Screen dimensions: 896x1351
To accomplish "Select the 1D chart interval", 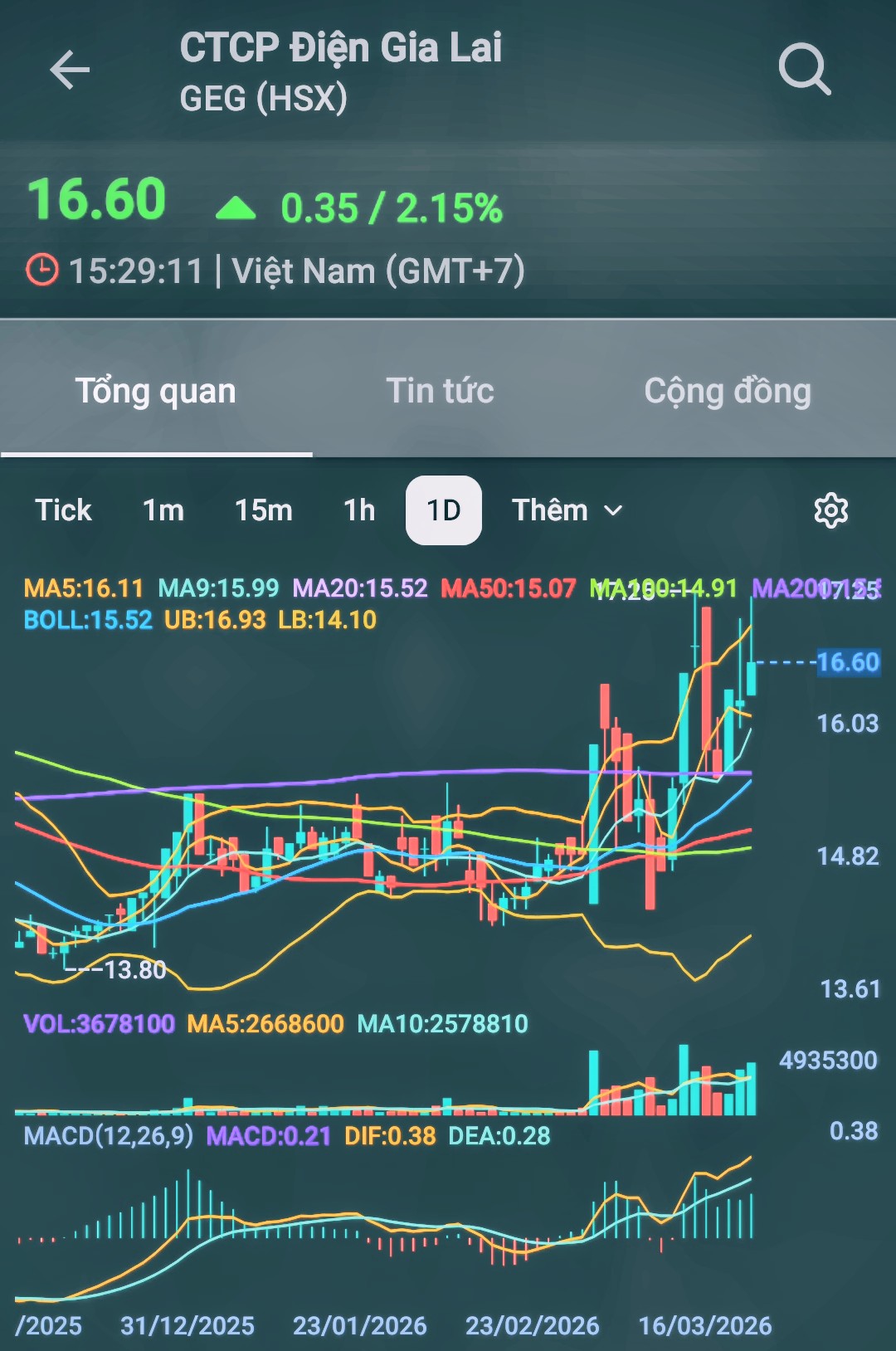I will (443, 510).
